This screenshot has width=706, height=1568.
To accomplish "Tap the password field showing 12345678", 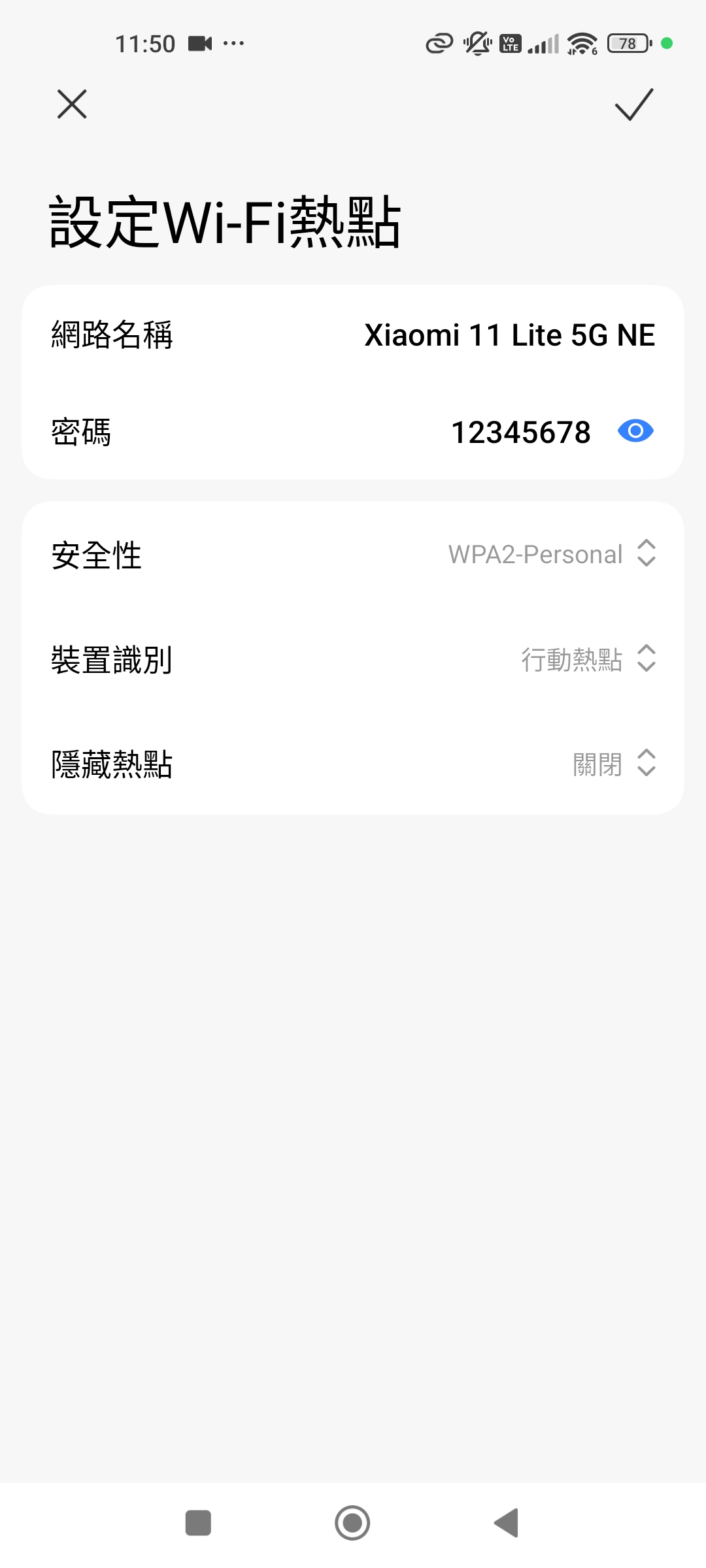I will tap(520, 433).
